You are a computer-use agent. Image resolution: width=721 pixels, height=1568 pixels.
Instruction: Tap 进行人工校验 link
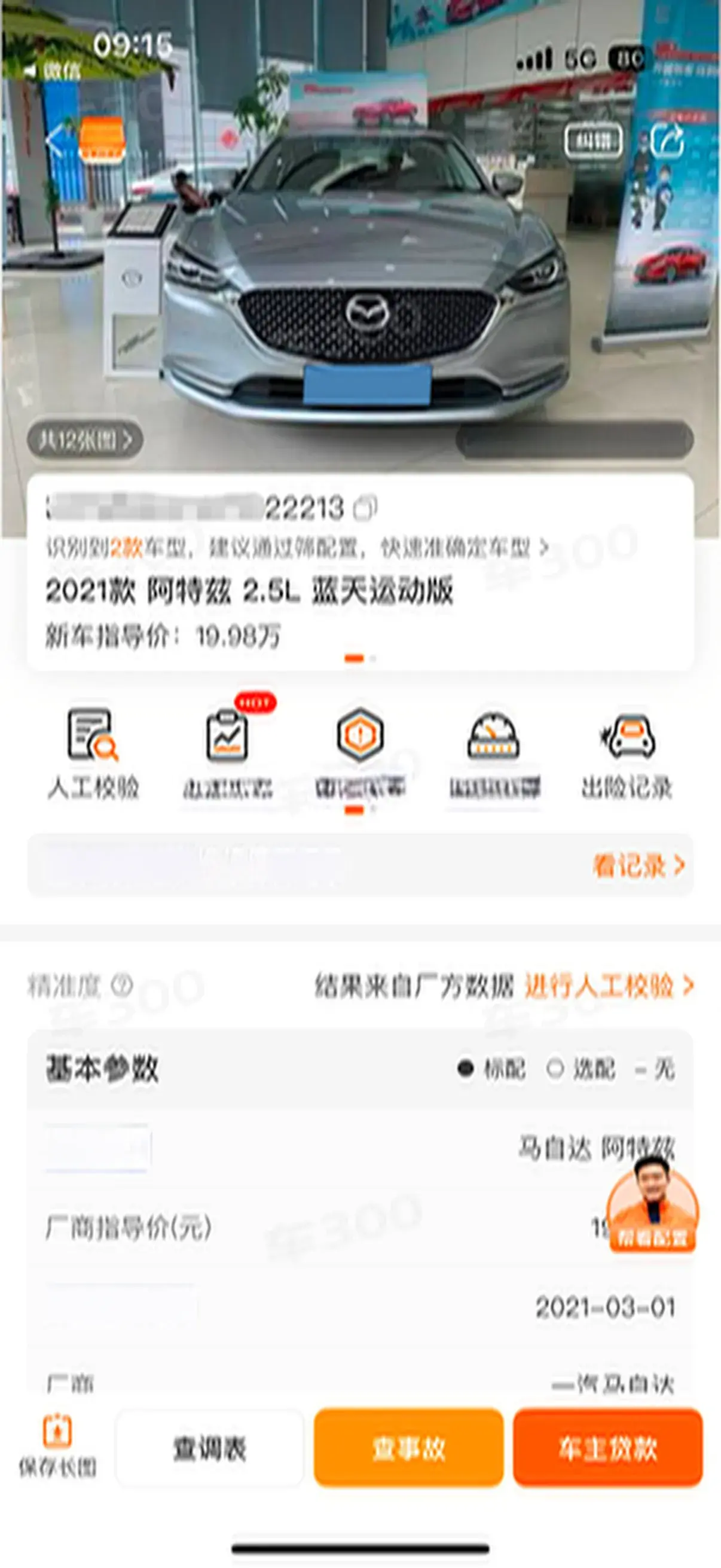tap(609, 986)
